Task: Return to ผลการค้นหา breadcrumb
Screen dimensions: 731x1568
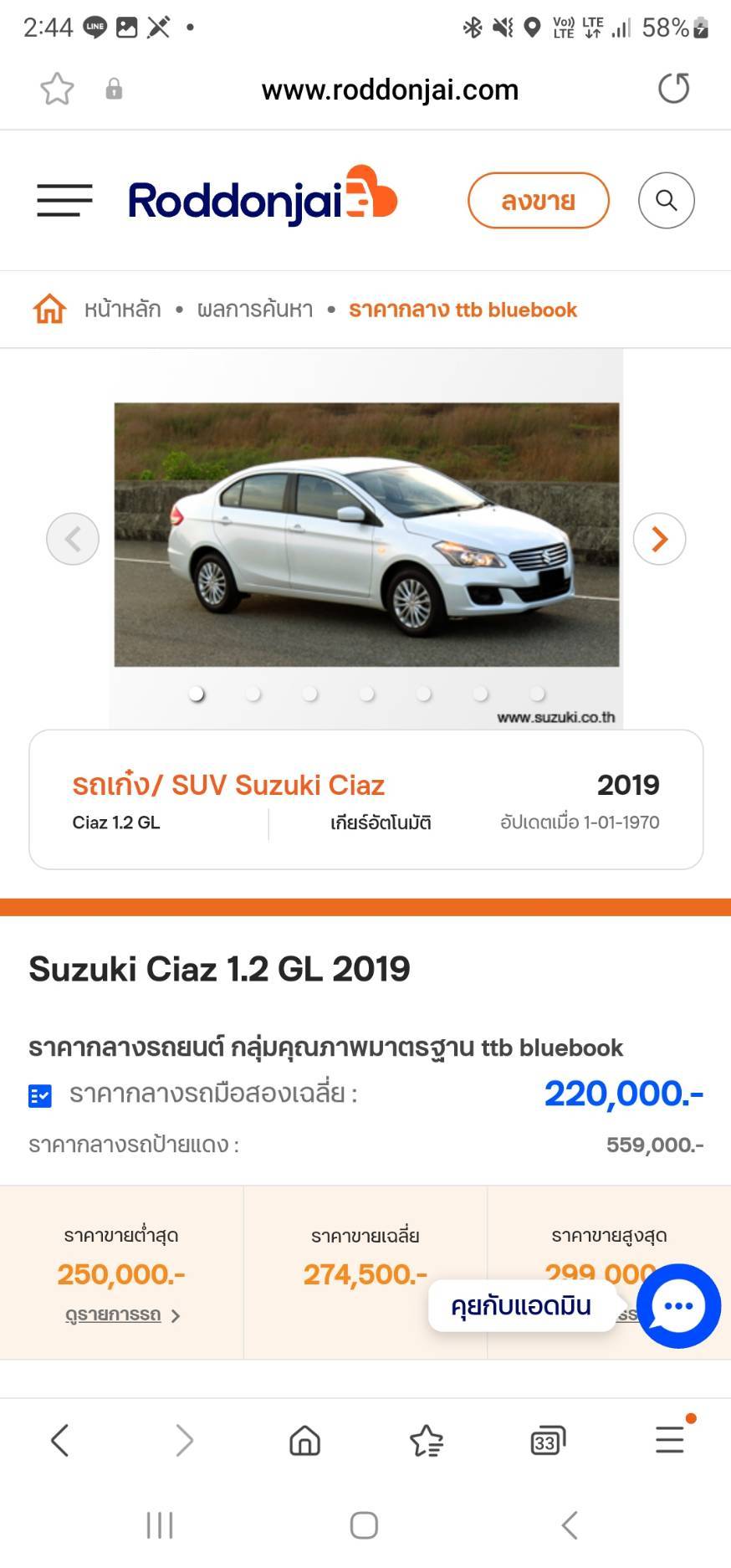Action: click(255, 310)
